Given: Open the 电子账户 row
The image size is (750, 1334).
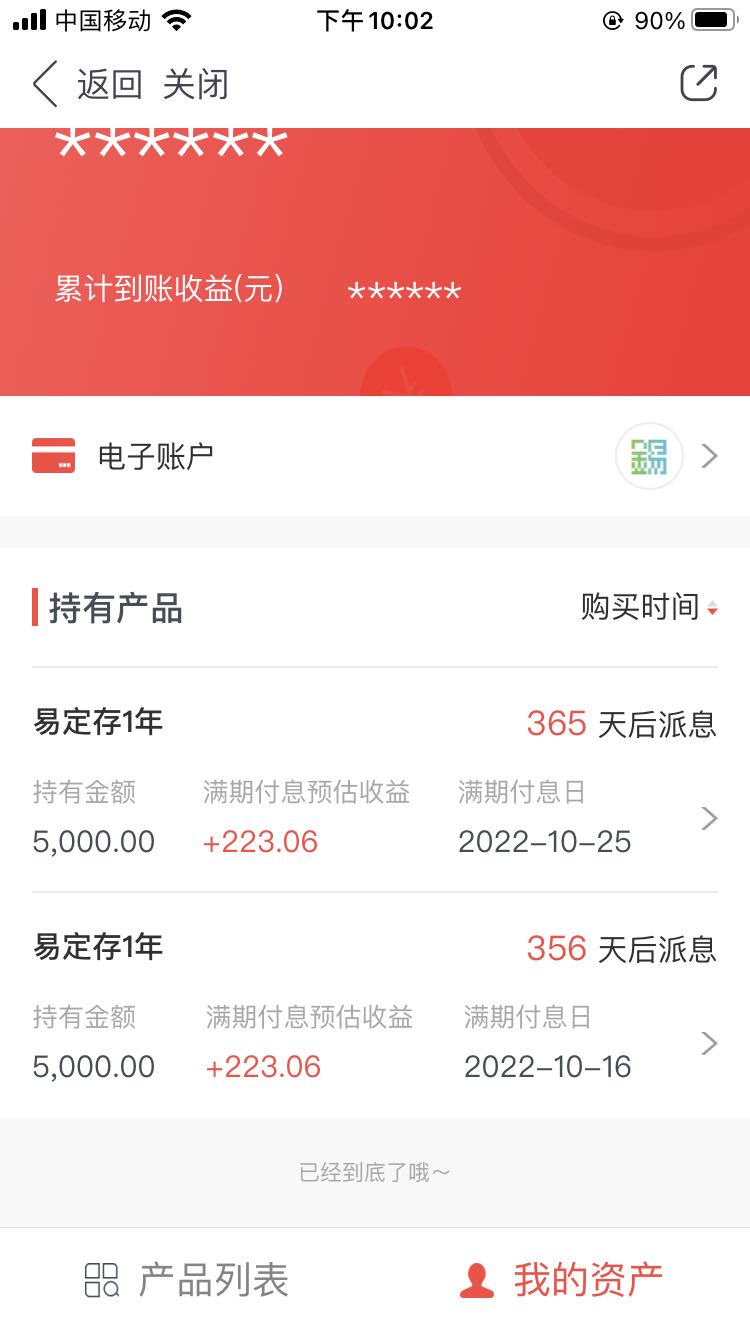Looking at the screenshot, I should point(375,457).
